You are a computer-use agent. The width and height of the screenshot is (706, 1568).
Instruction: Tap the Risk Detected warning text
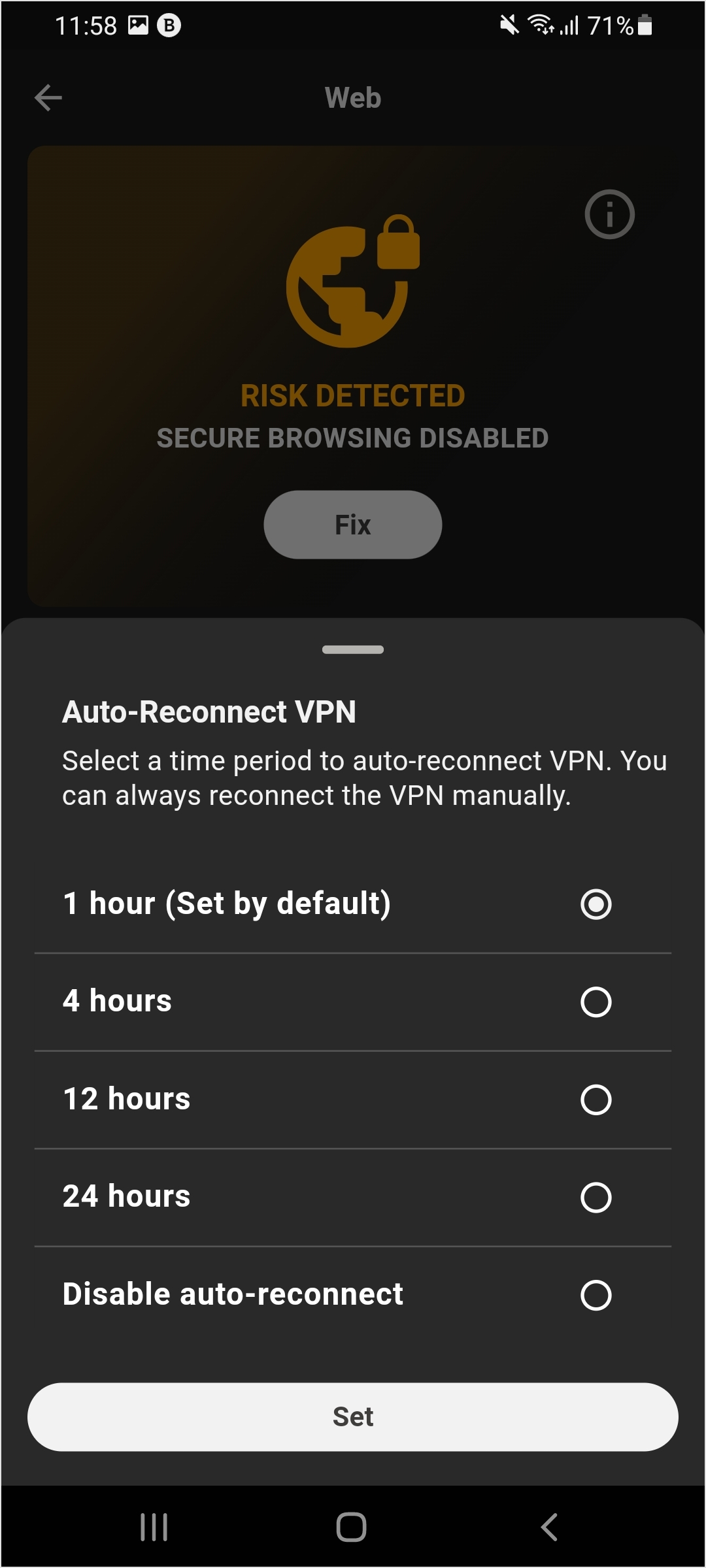coord(353,395)
